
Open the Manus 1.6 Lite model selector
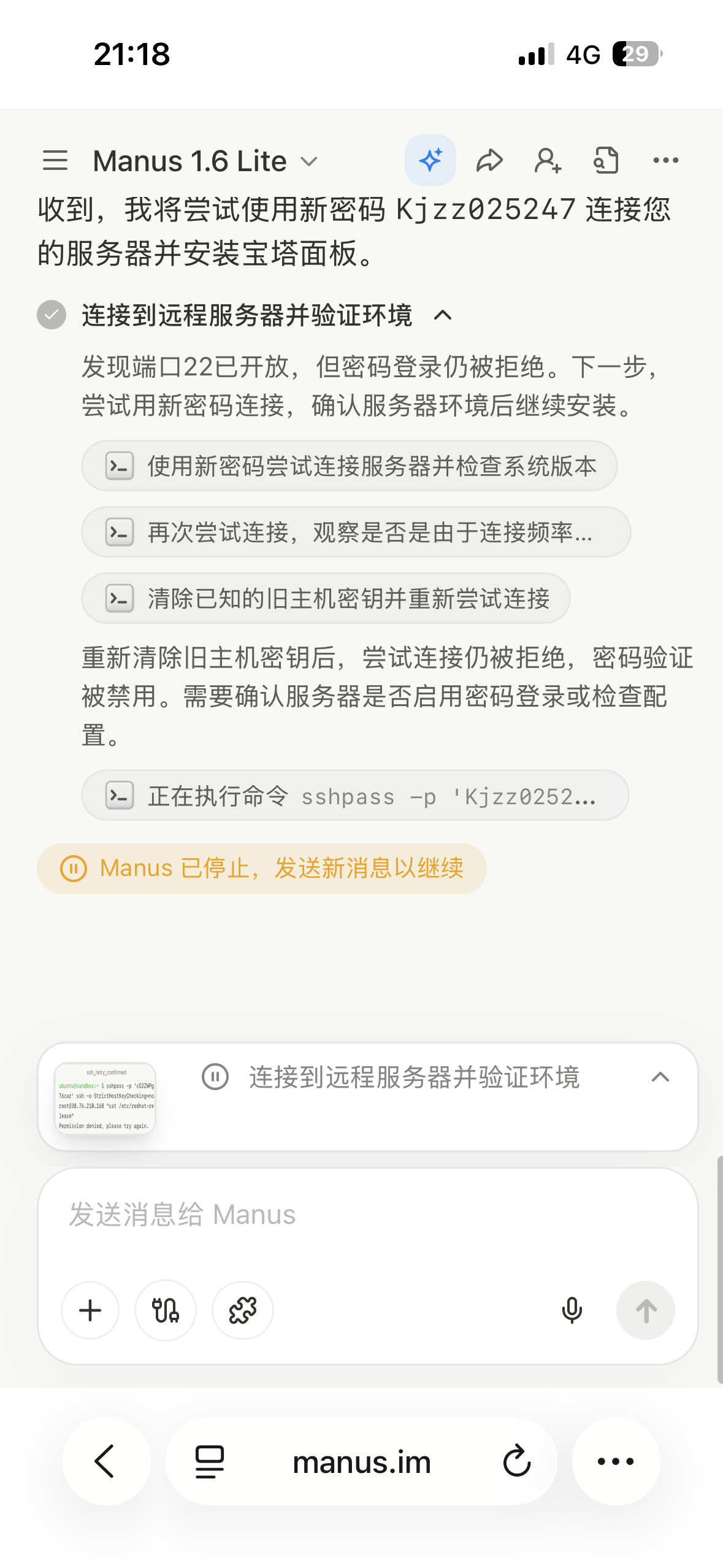[x=203, y=160]
